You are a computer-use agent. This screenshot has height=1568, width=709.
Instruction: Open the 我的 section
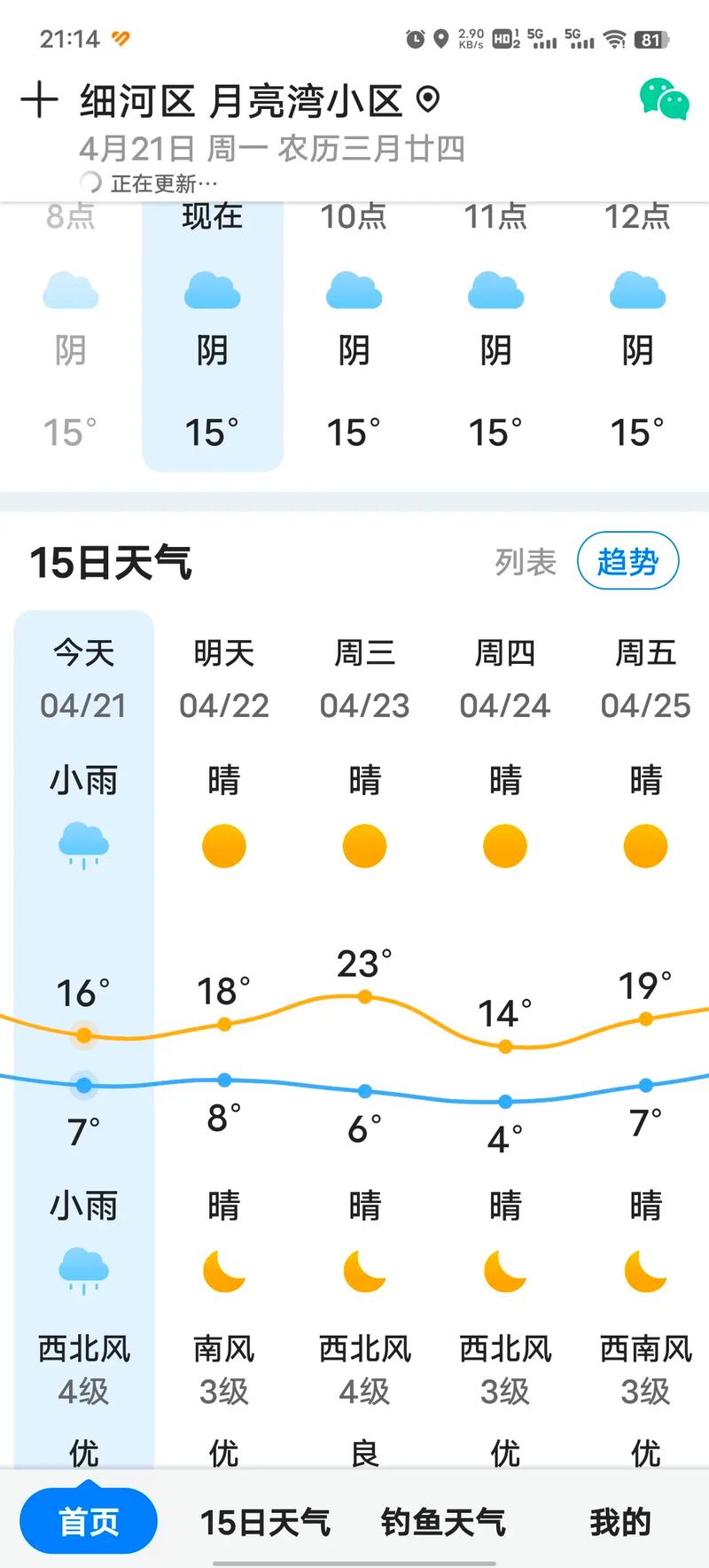pyautogui.click(x=620, y=1520)
